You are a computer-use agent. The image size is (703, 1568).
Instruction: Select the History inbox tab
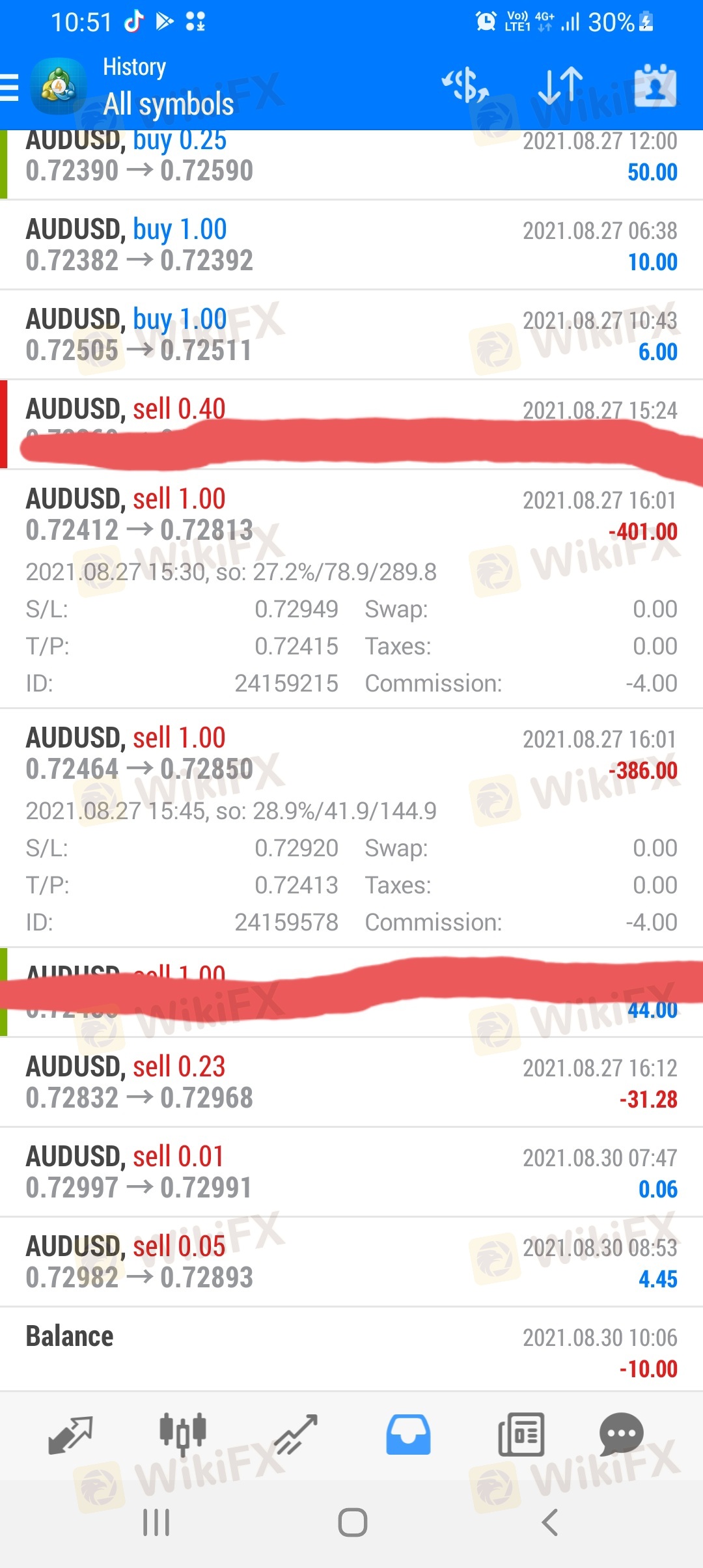[x=408, y=1435]
